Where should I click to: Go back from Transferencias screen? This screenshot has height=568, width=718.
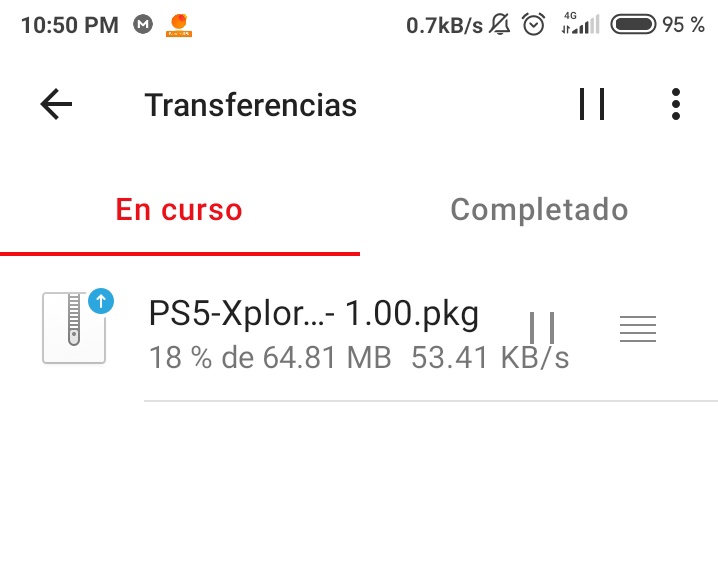pyautogui.click(x=56, y=104)
